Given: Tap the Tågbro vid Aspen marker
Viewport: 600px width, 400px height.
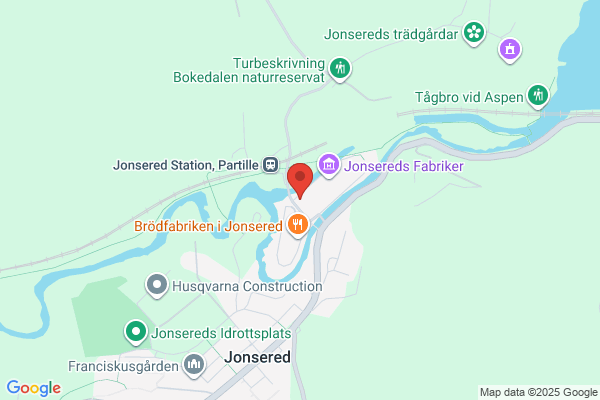Looking at the screenshot, I should (538, 96).
